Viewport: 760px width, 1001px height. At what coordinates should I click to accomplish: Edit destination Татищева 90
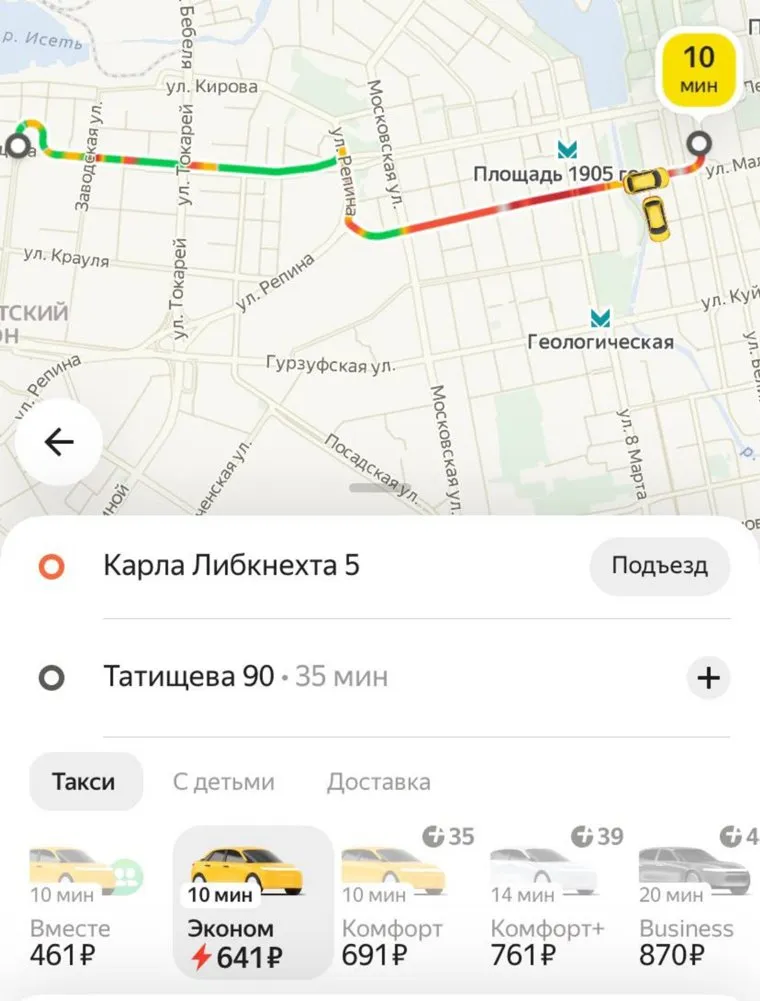[189, 677]
